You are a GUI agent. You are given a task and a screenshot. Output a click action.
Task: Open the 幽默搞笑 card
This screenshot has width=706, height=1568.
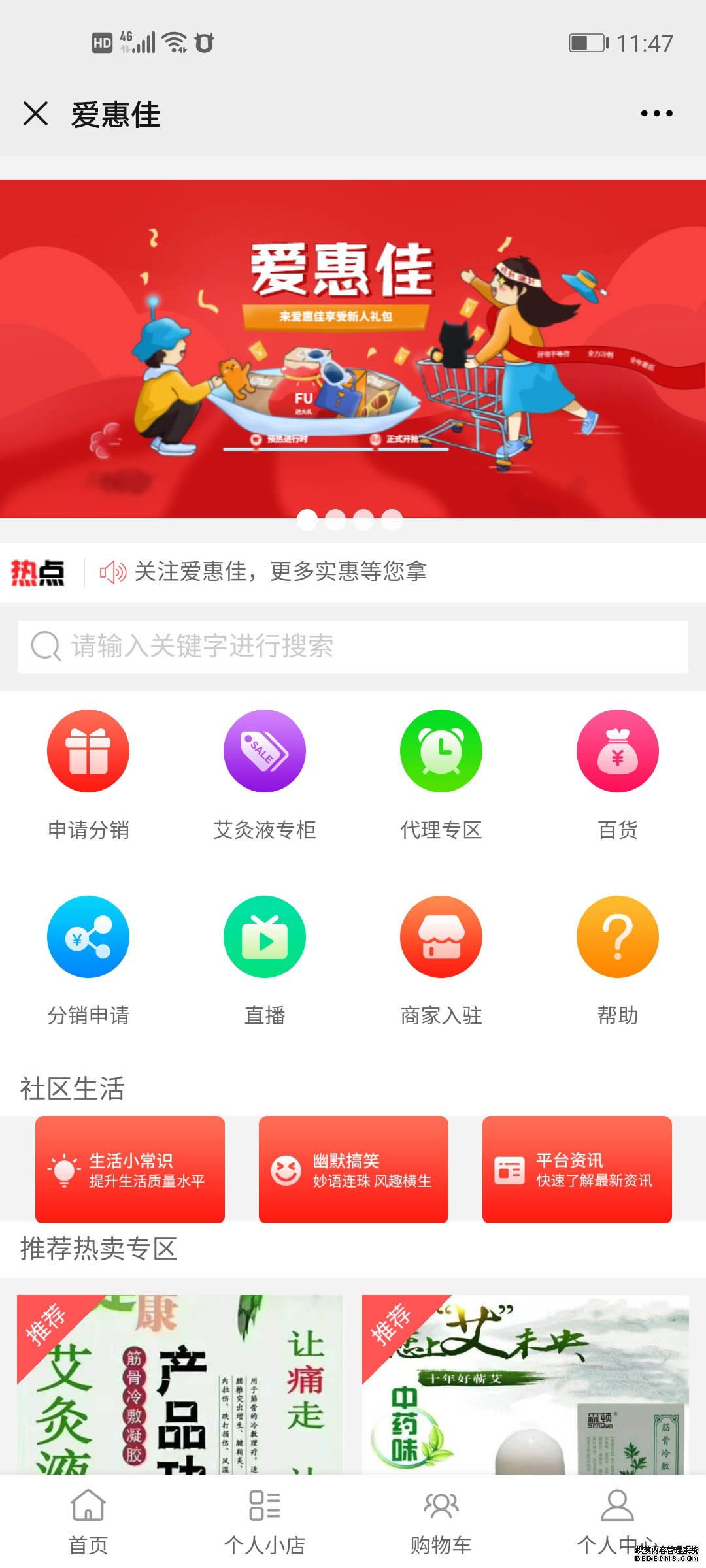[354, 1169]
